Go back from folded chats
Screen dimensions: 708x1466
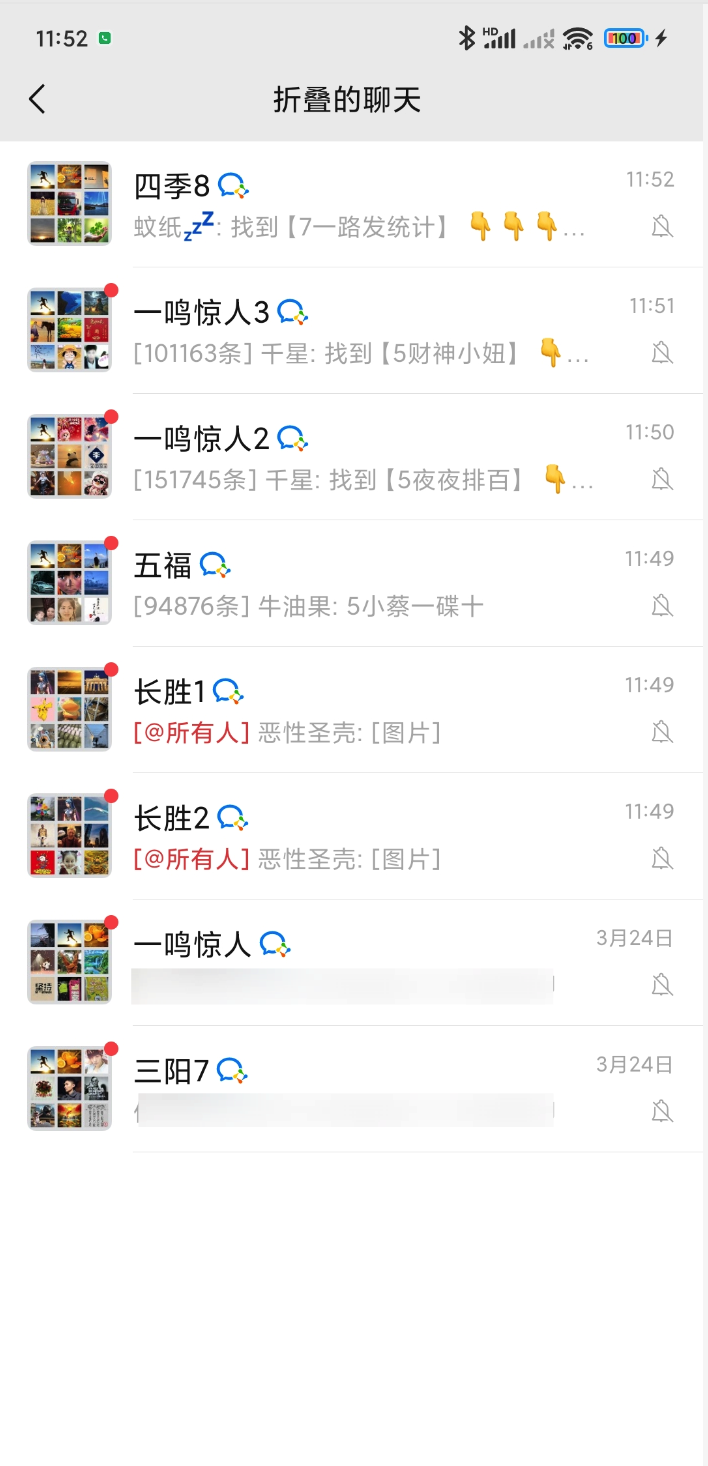38,99
